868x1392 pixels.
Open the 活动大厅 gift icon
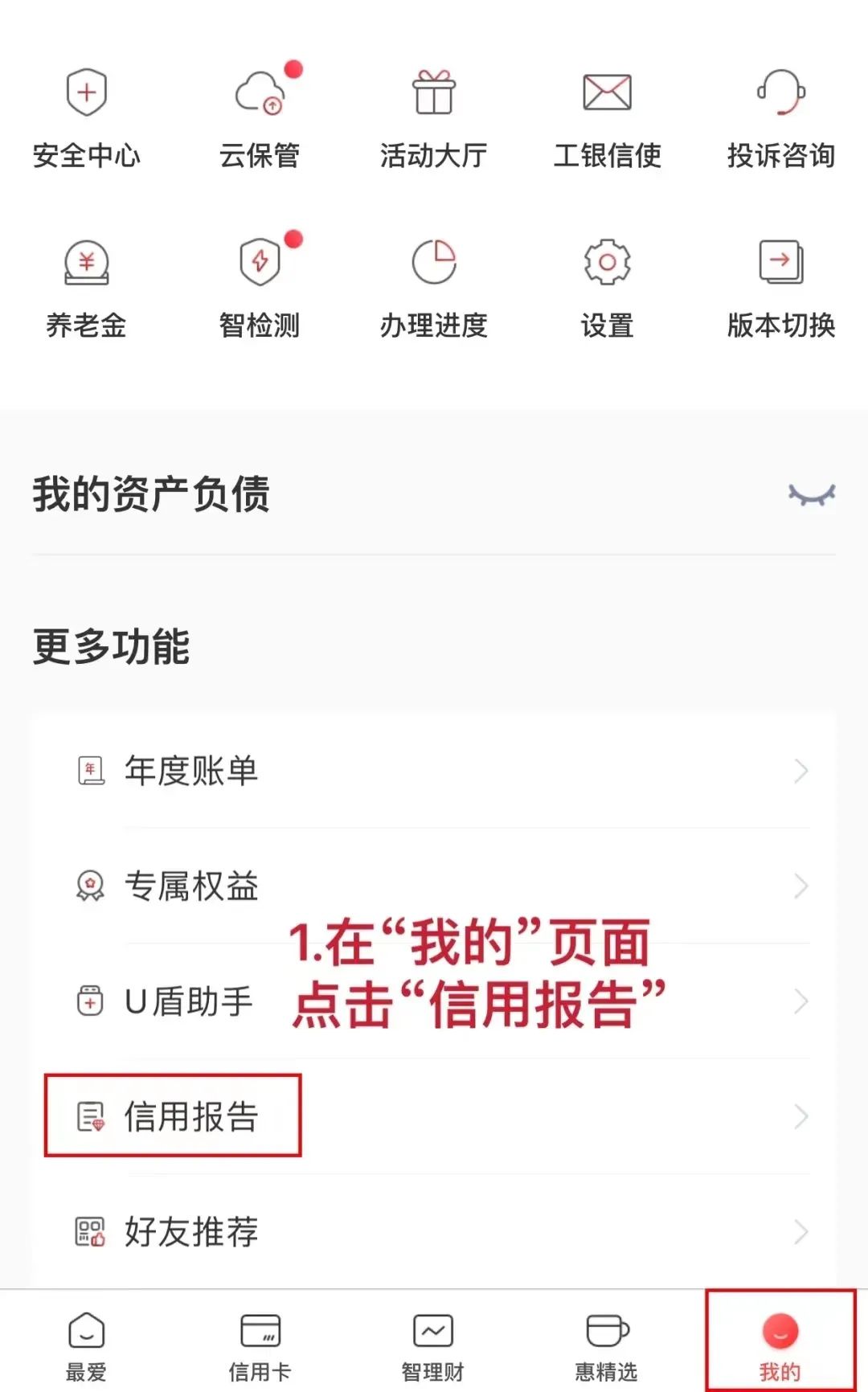(434, 117)
